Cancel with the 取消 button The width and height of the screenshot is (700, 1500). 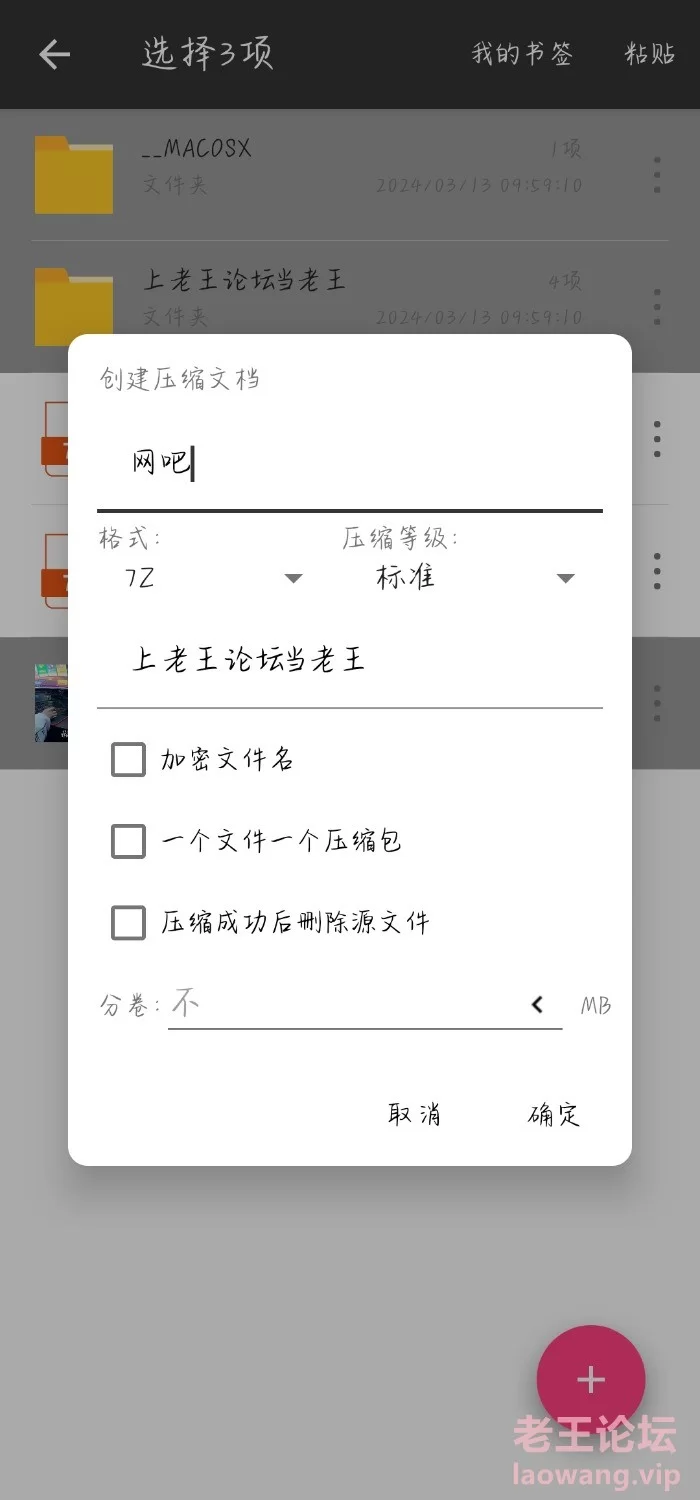pos(414,1114)
